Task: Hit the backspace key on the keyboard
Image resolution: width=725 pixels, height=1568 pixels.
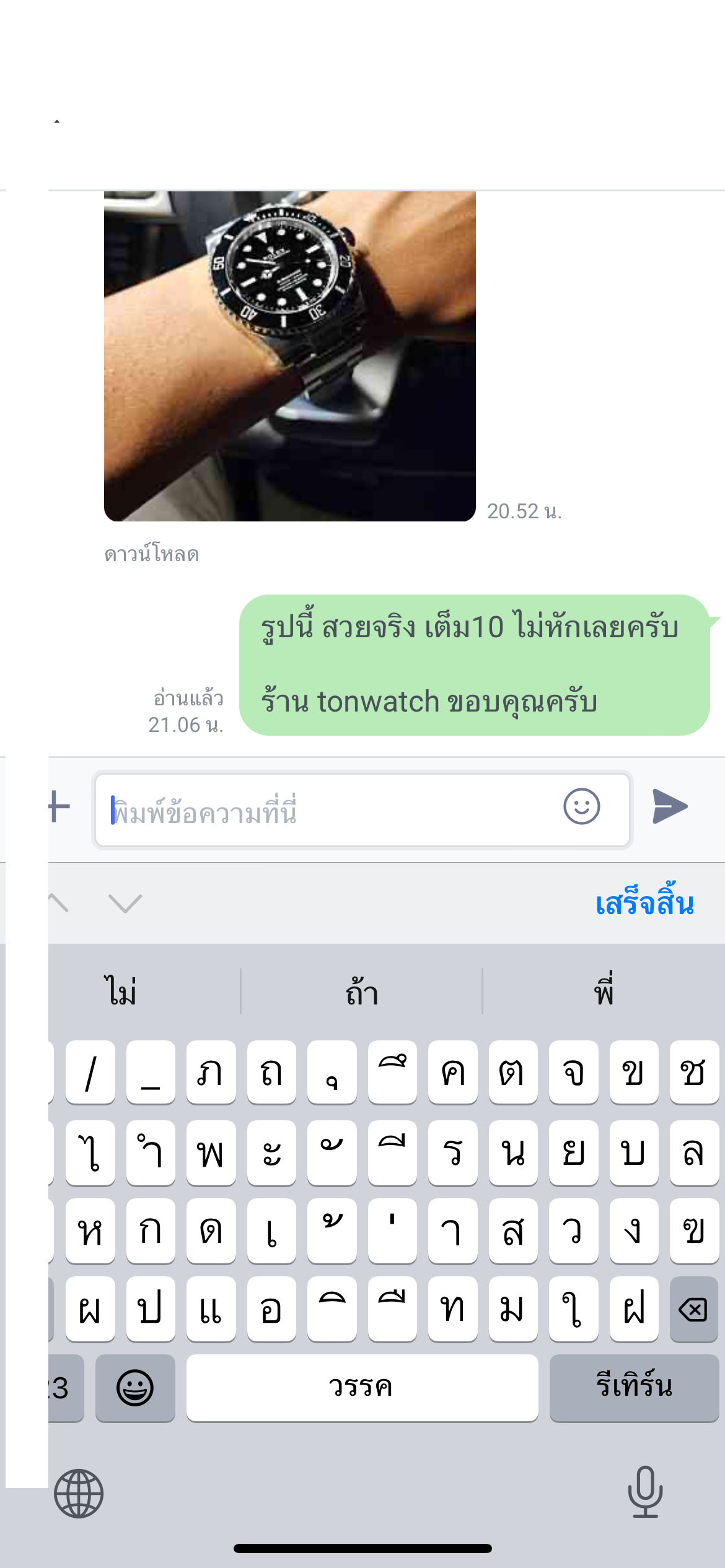Action: tap(693, 1310)
